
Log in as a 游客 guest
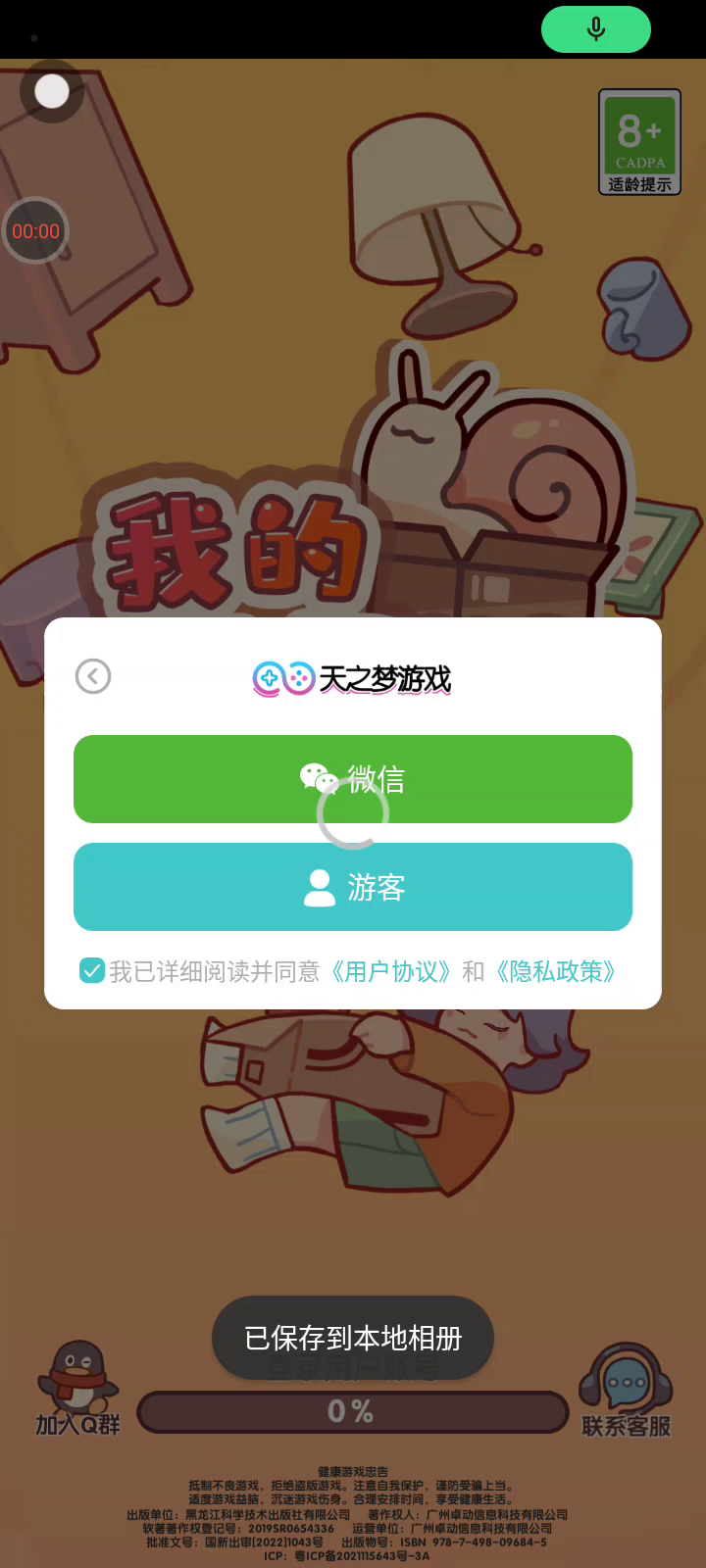pyautogui.click(x=353, y=887)
